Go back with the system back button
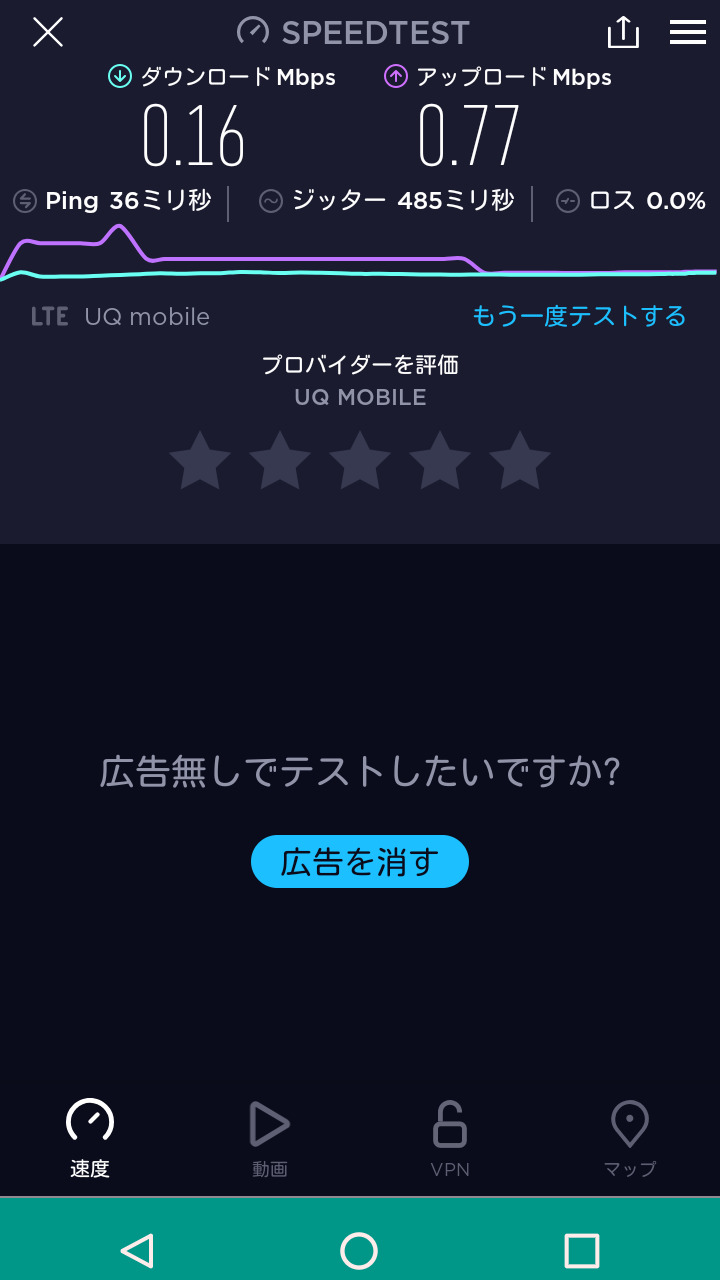The image size is (720, 1280). pos(137,1250)
